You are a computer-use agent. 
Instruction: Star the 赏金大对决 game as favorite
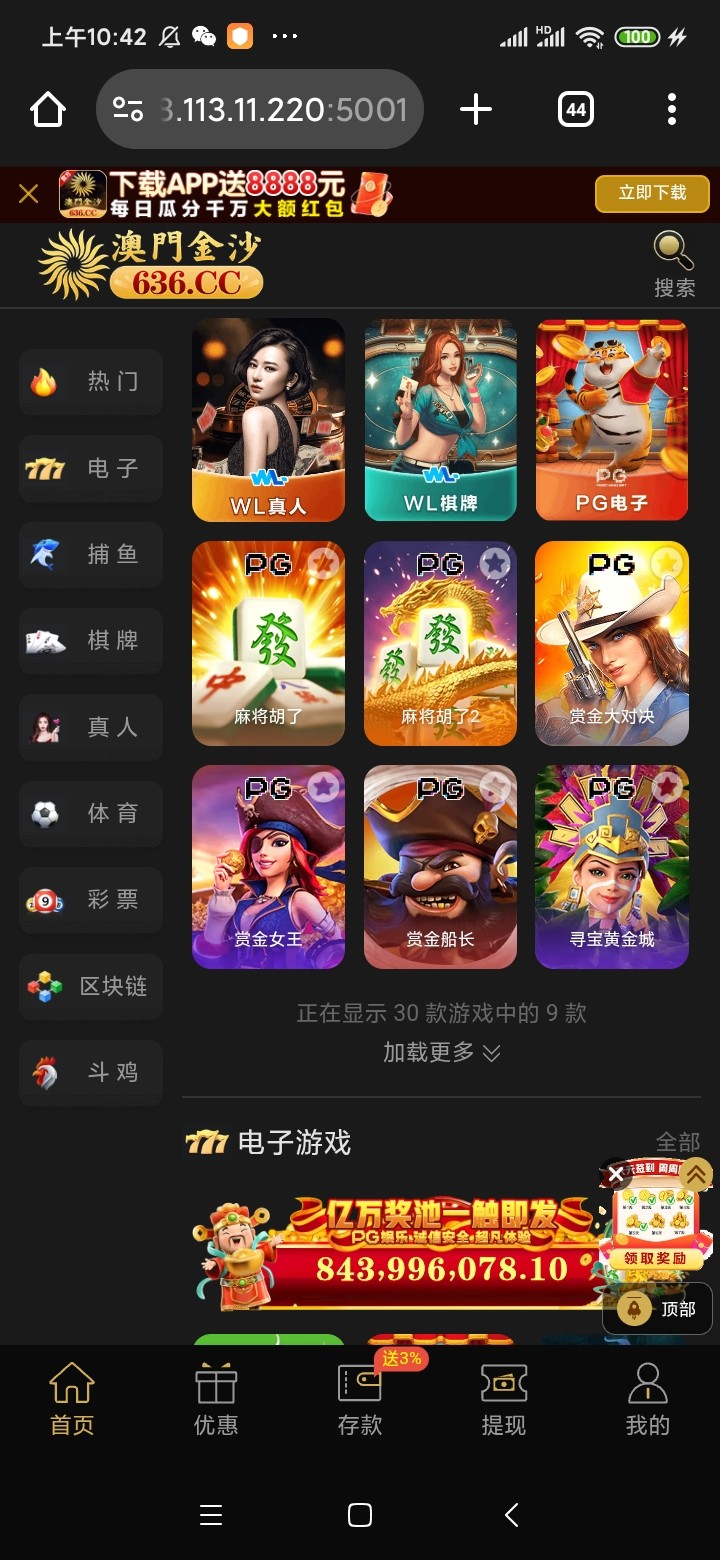664,563
